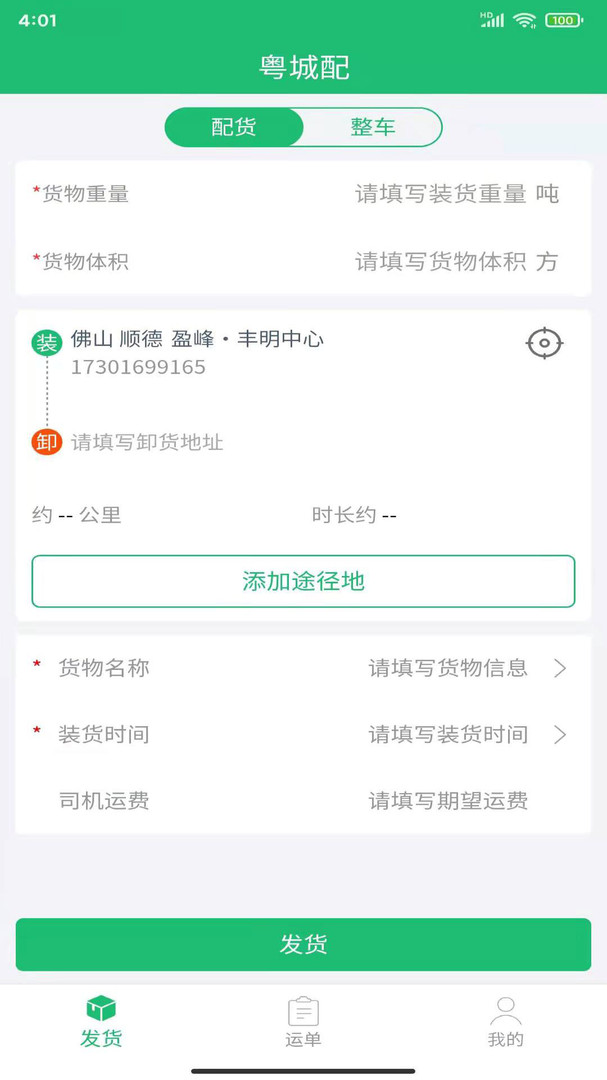Select the 配货 segment
607x1080 pixels.
coord(234,127)
